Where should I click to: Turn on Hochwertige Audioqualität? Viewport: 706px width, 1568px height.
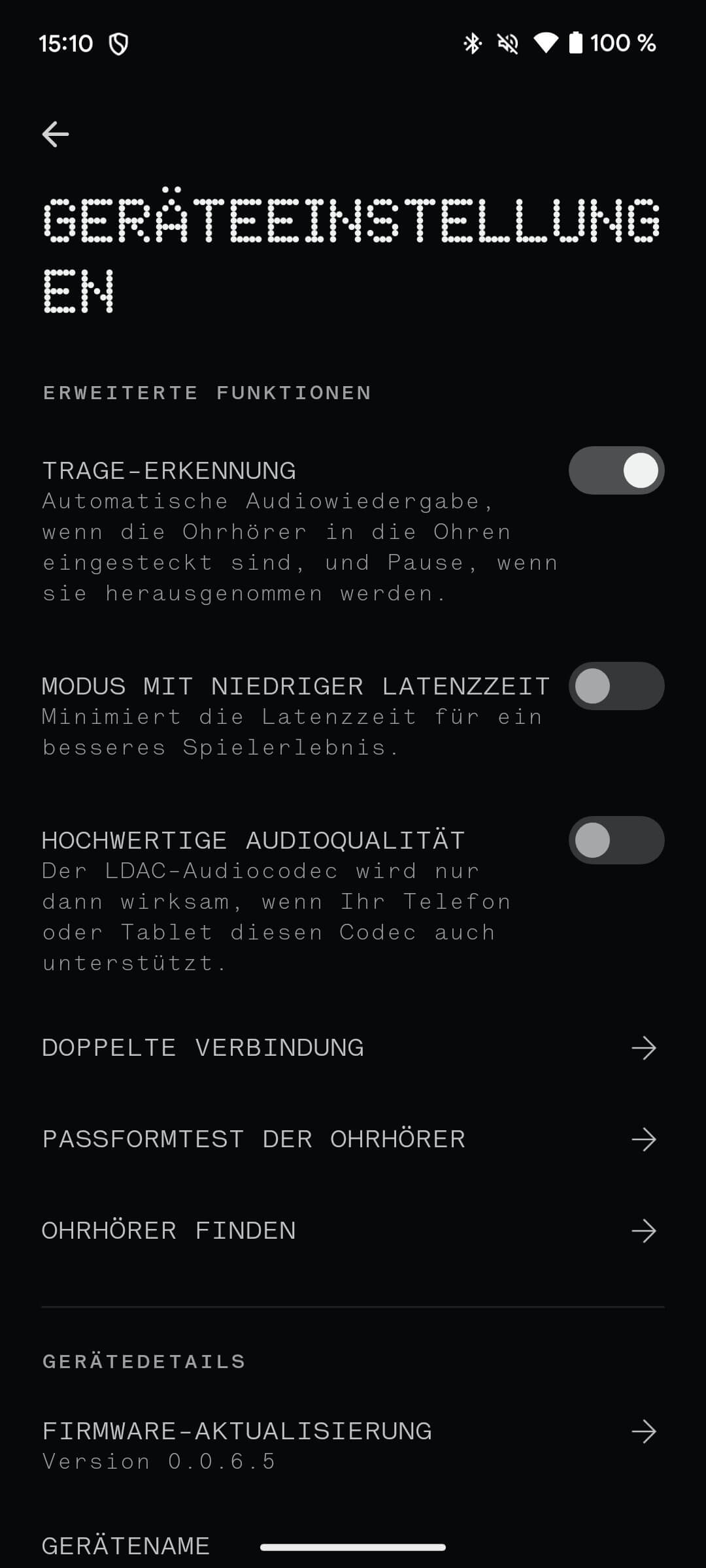616,840
